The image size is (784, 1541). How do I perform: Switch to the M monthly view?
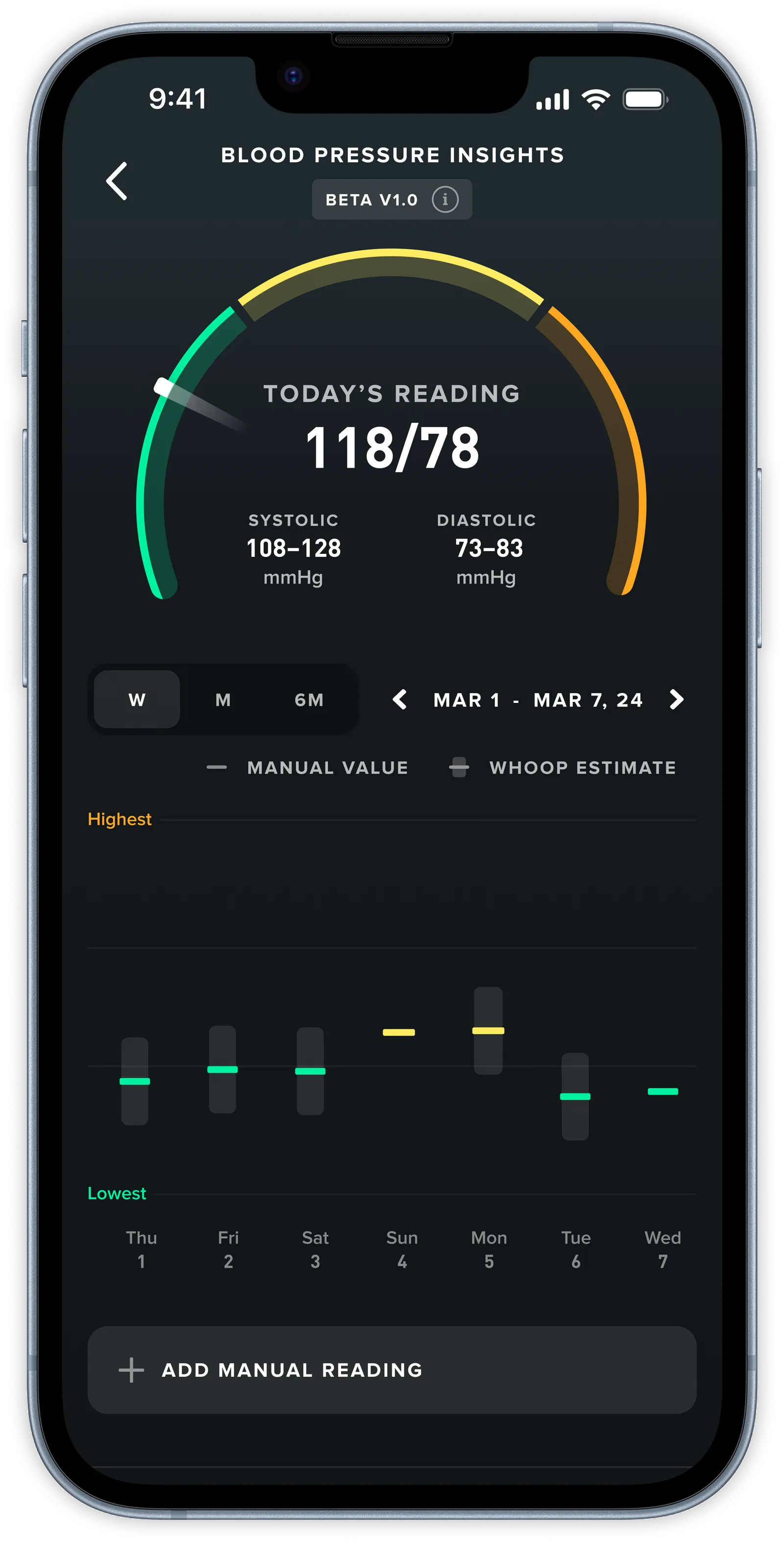(223, 699)
